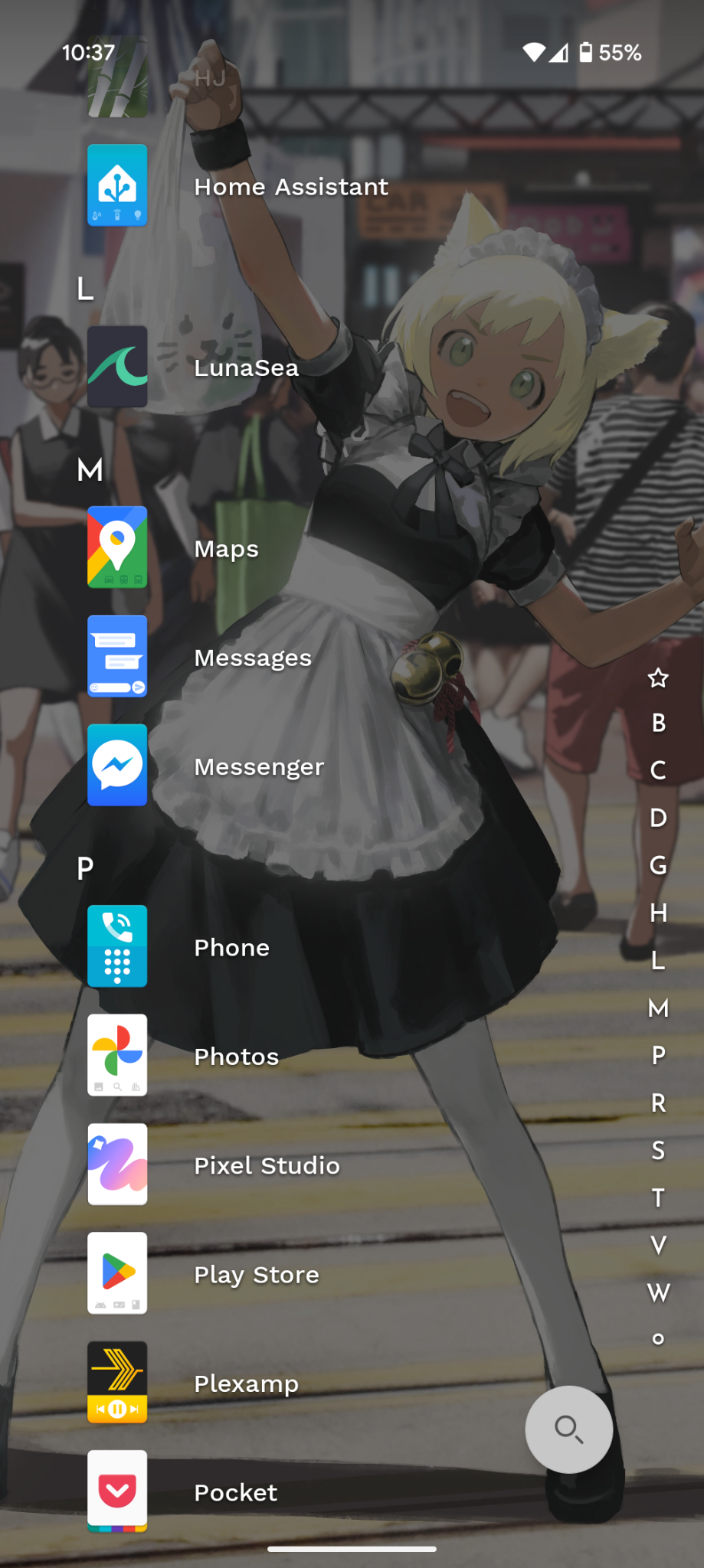Launch Pixel Studio
The height and width of the screenshot is (1568, 704).
[117, 1165]
